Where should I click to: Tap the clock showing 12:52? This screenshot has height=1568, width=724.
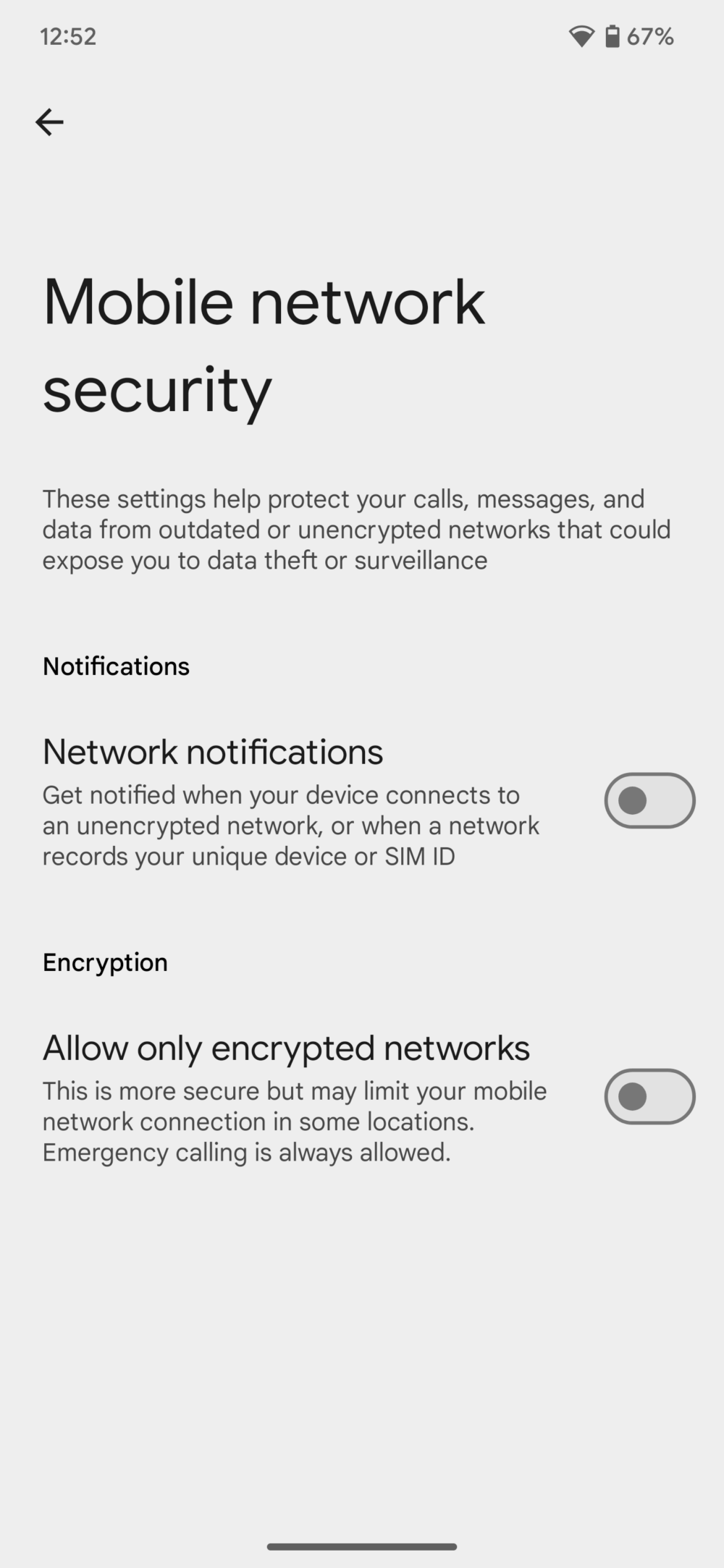tap(69, 36)
